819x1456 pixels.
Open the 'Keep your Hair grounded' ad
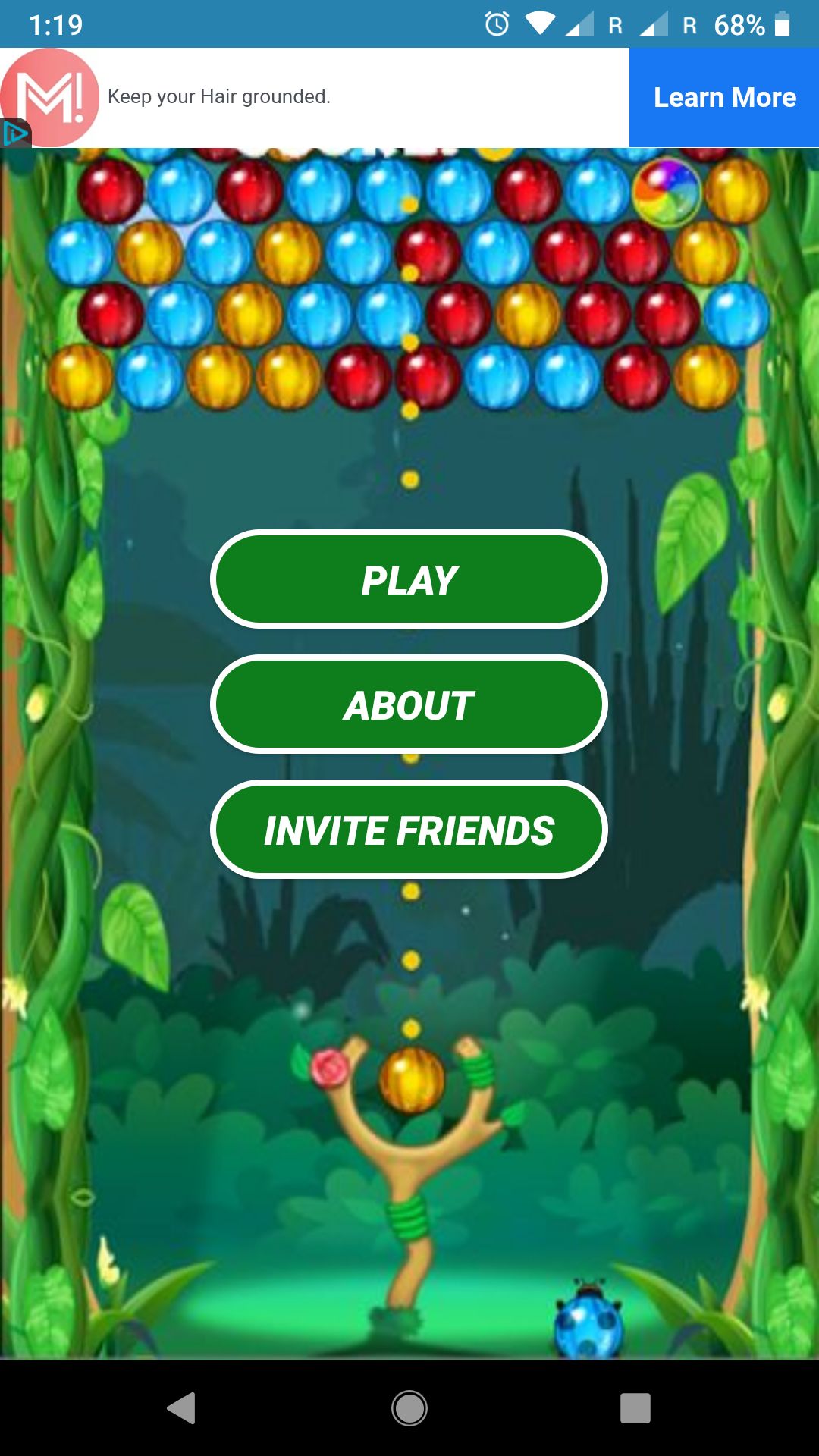pos(220,97)
